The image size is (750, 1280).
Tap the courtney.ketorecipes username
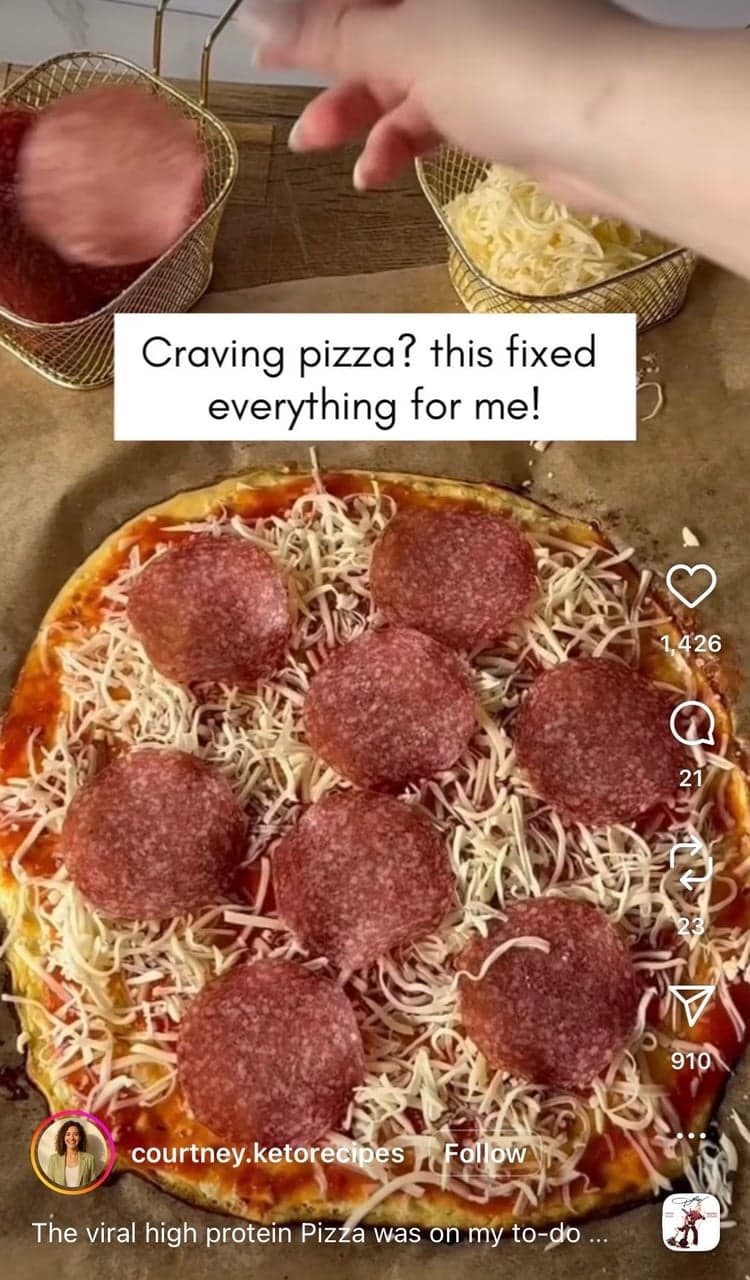[267, 1153]
